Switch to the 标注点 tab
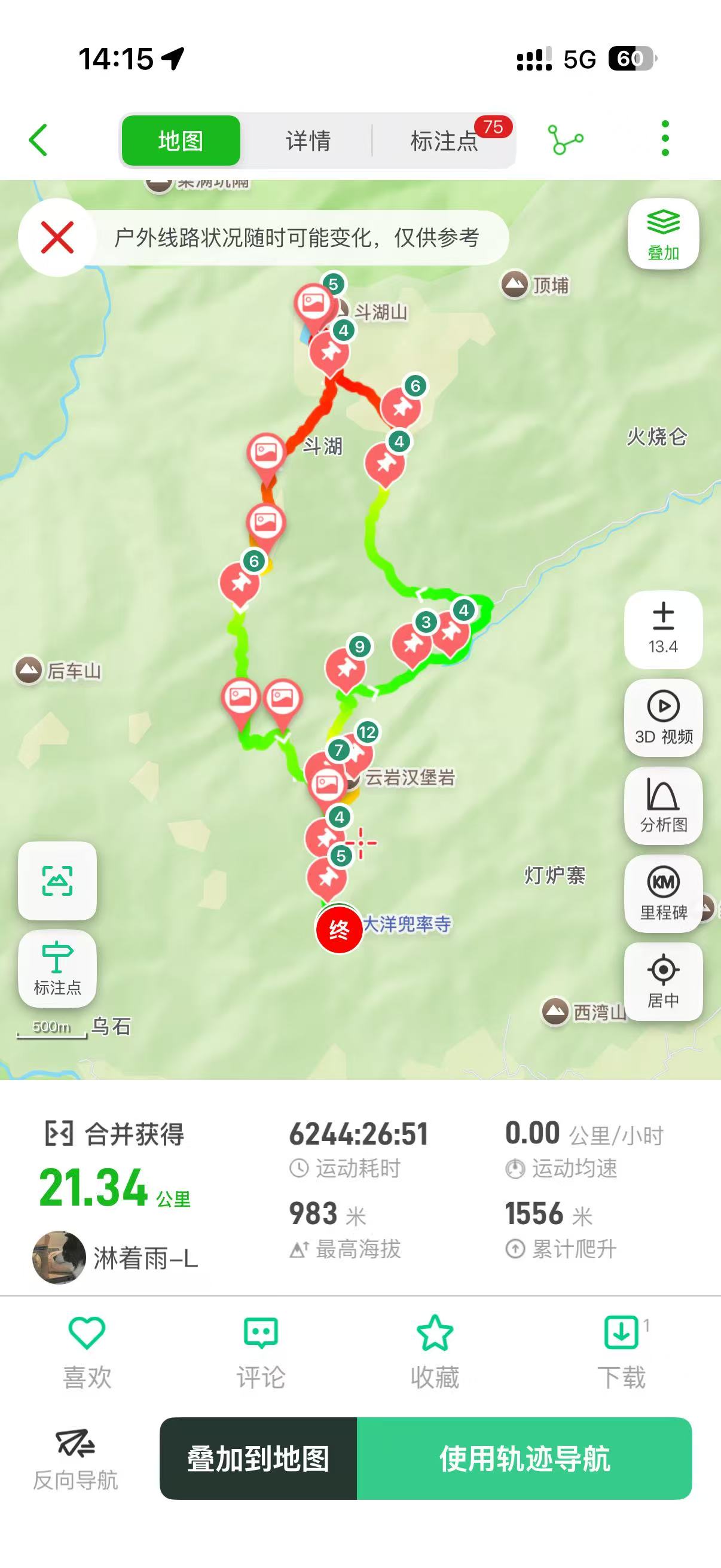This screenshot has height=1568, width=721. (444, 141)
